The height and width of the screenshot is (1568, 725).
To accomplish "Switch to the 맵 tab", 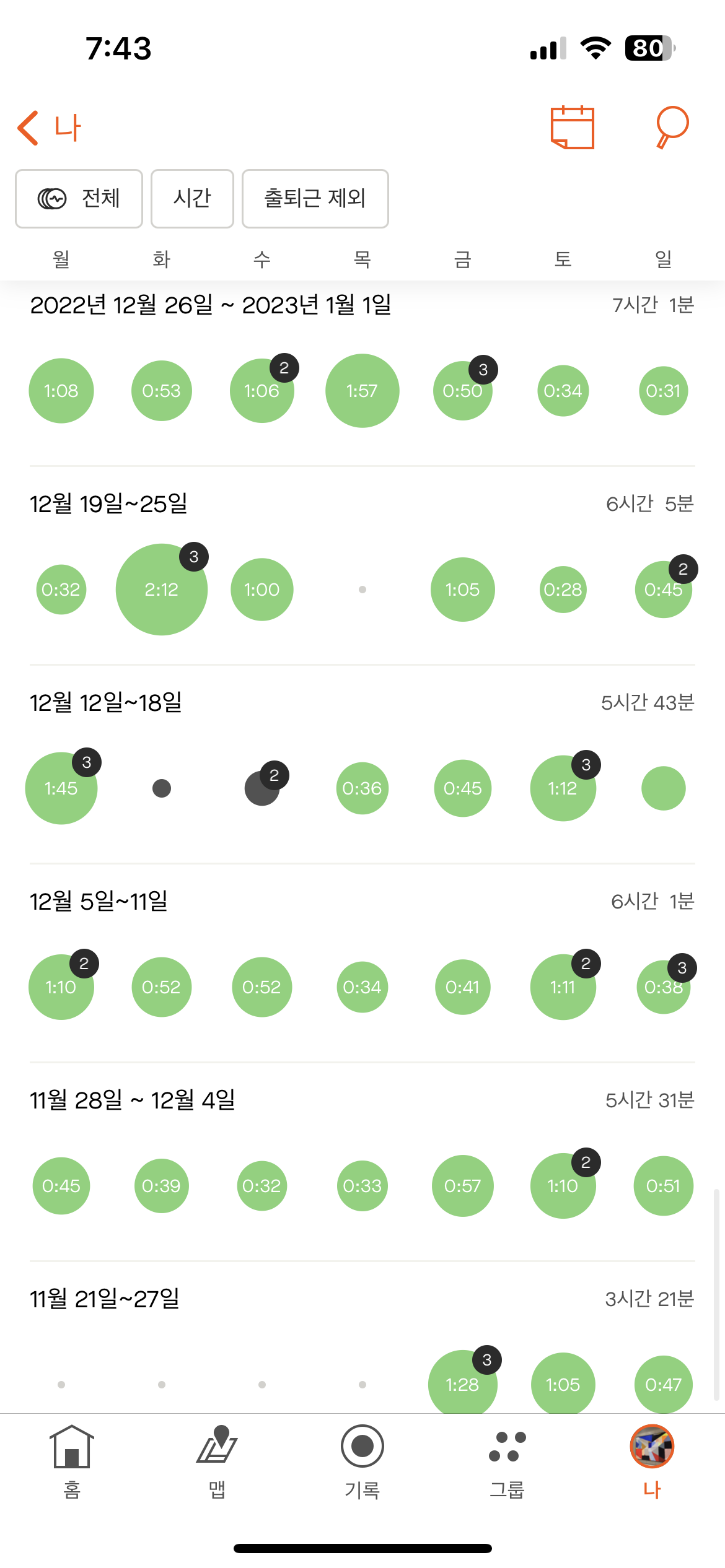I will [x=217, y=1461].
